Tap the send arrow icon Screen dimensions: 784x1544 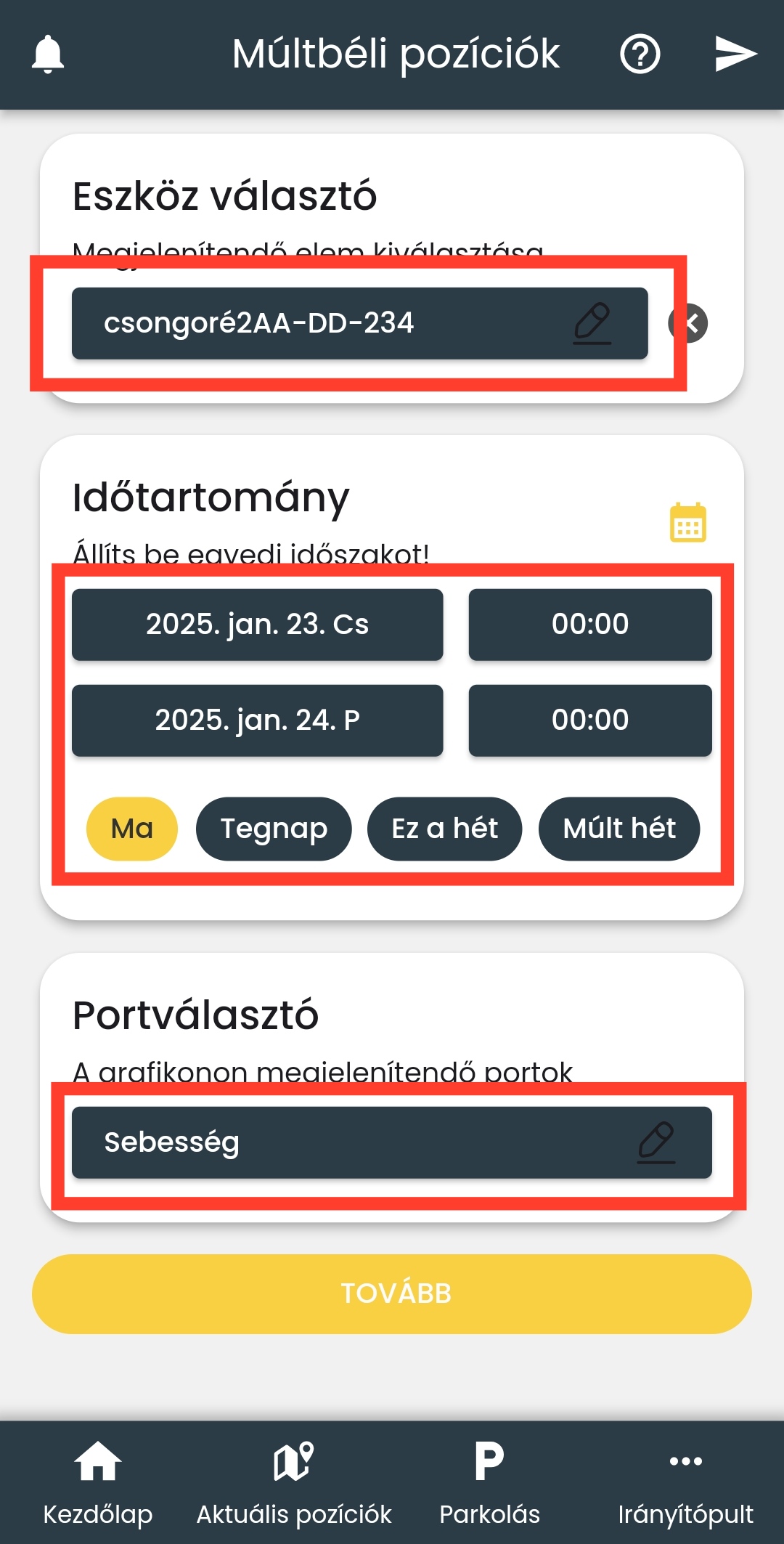point(735,54)
